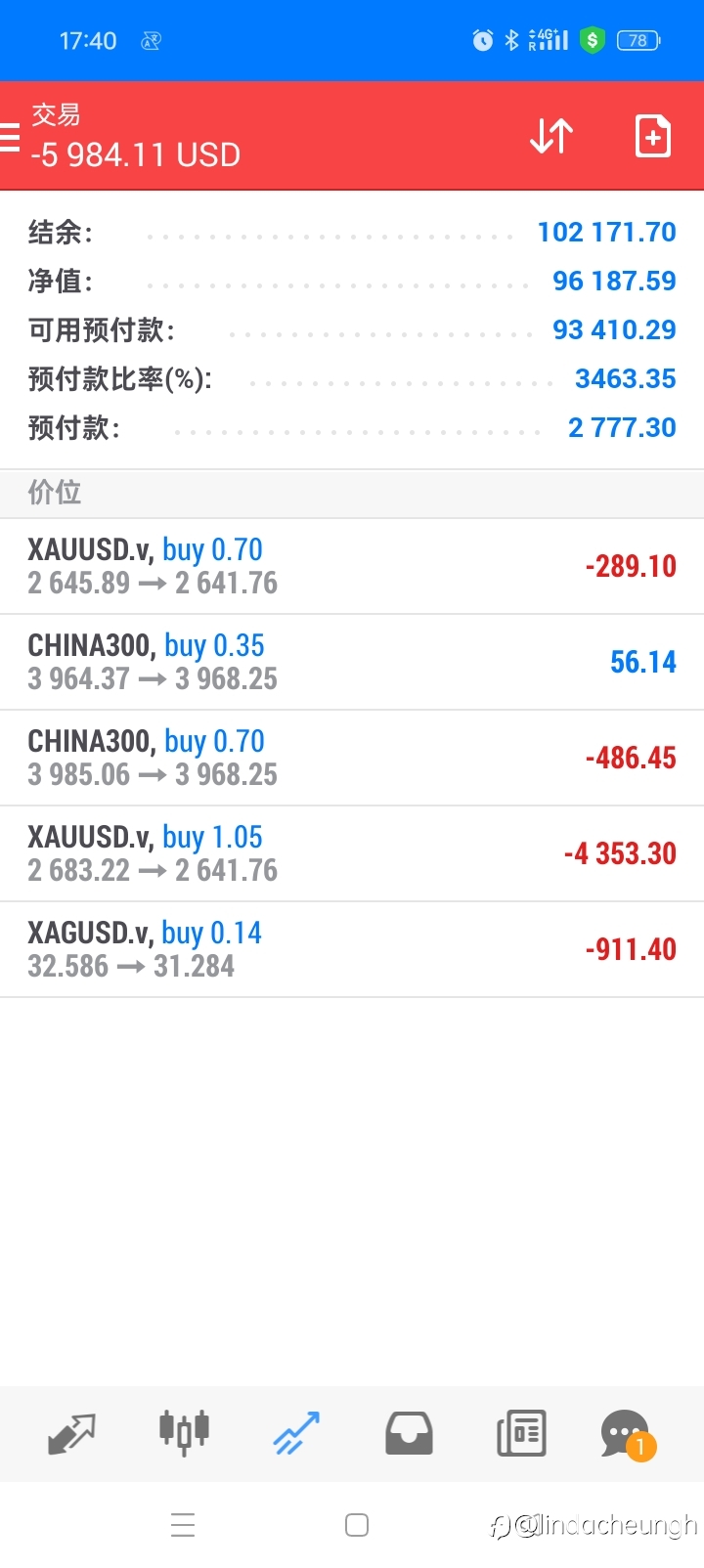Screen dimensions: 704x1568
Task: Tap the sort positions arrows icon
Action: pos(551,137)
